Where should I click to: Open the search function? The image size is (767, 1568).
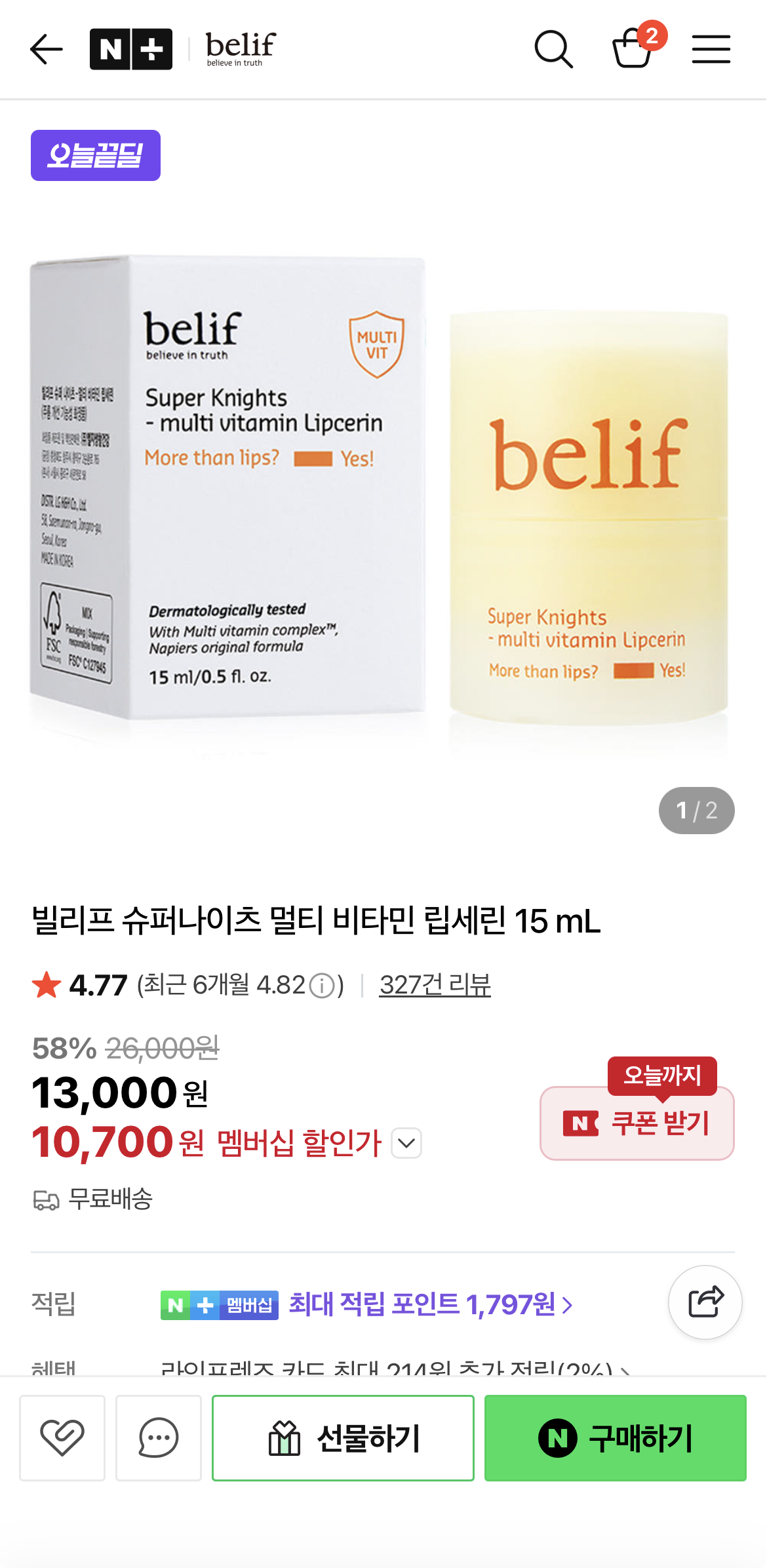554,48
